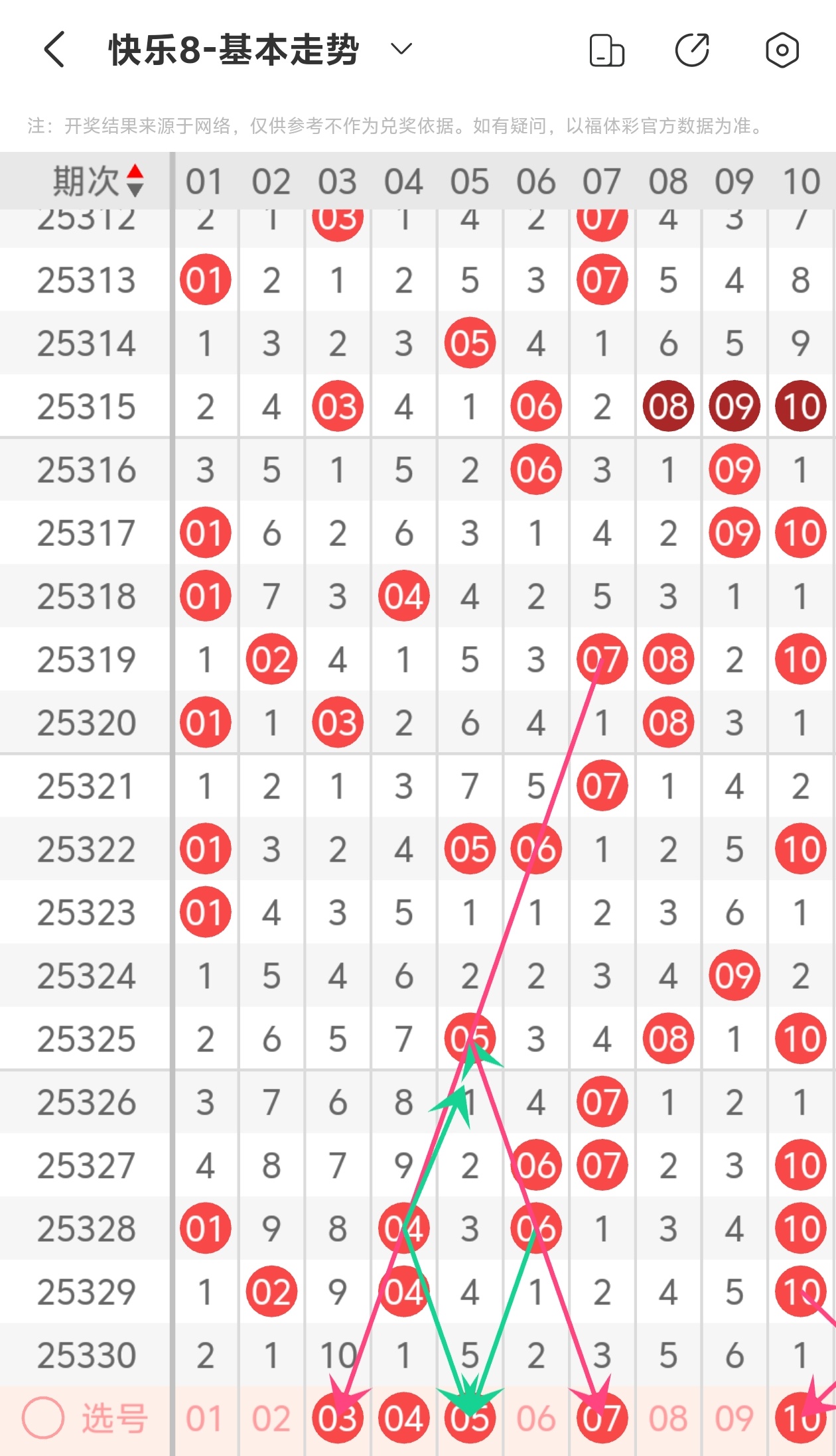Tap the 选号 circle button

(43, 1418)
